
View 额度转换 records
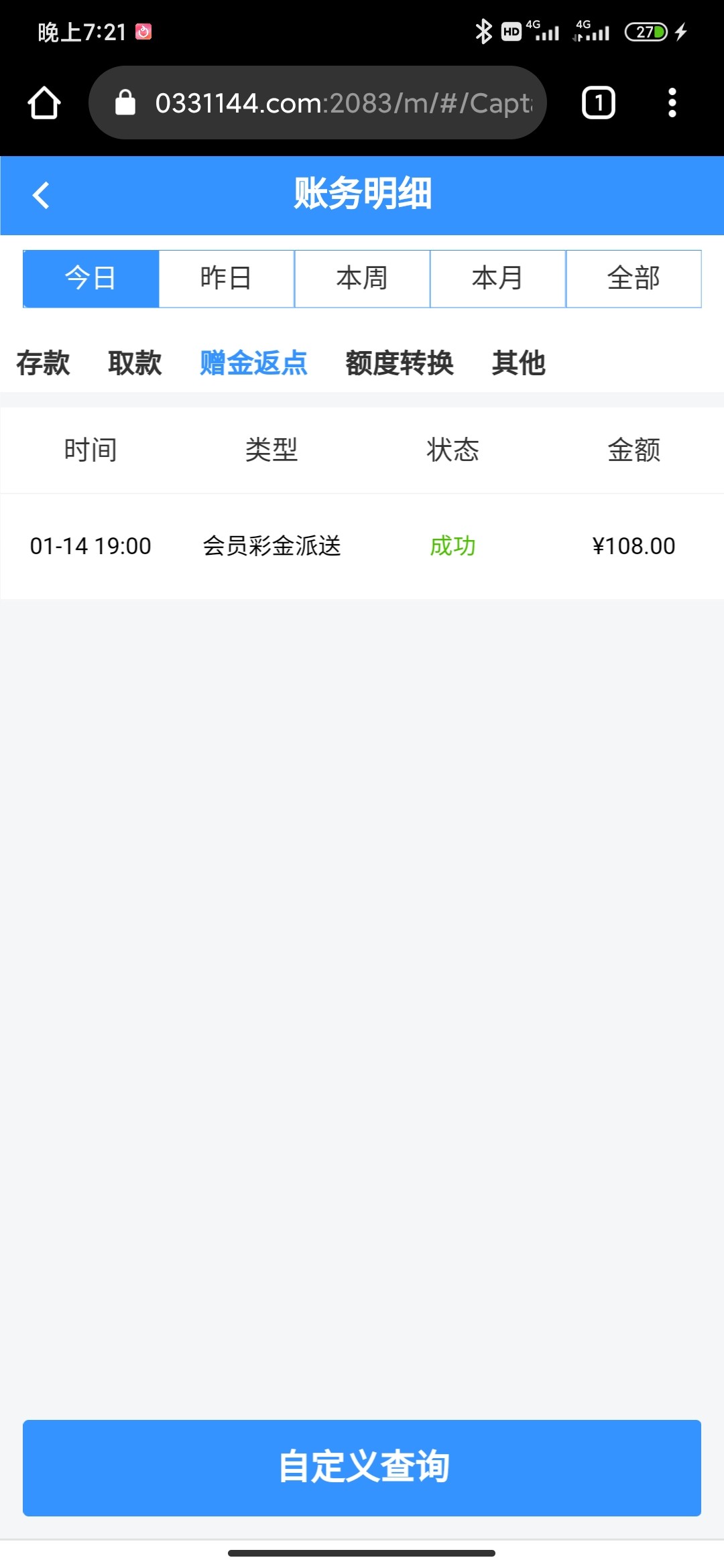tap(400, 363)
